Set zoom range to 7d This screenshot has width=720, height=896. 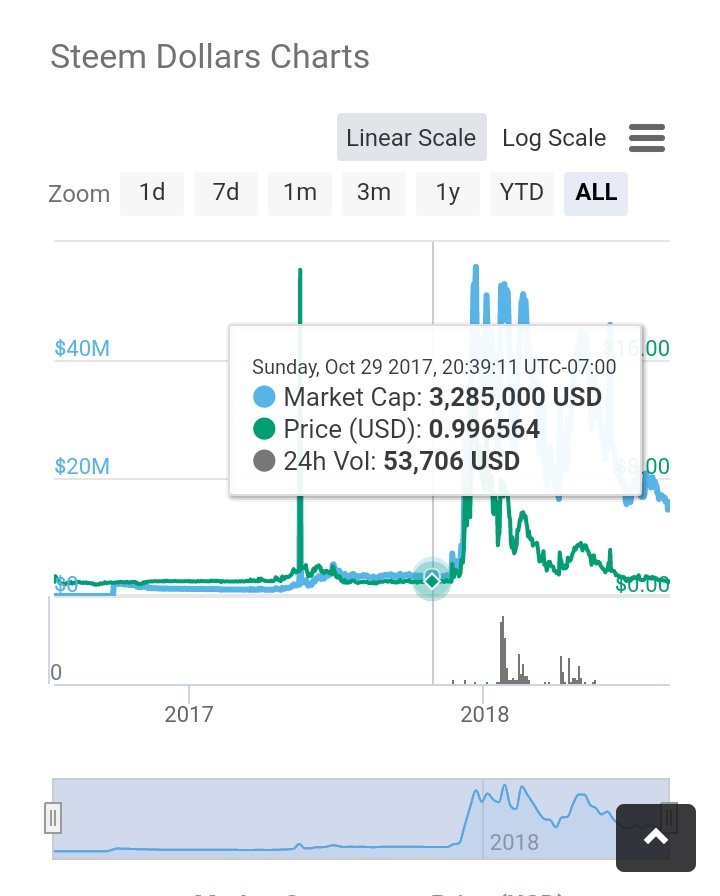226,193
